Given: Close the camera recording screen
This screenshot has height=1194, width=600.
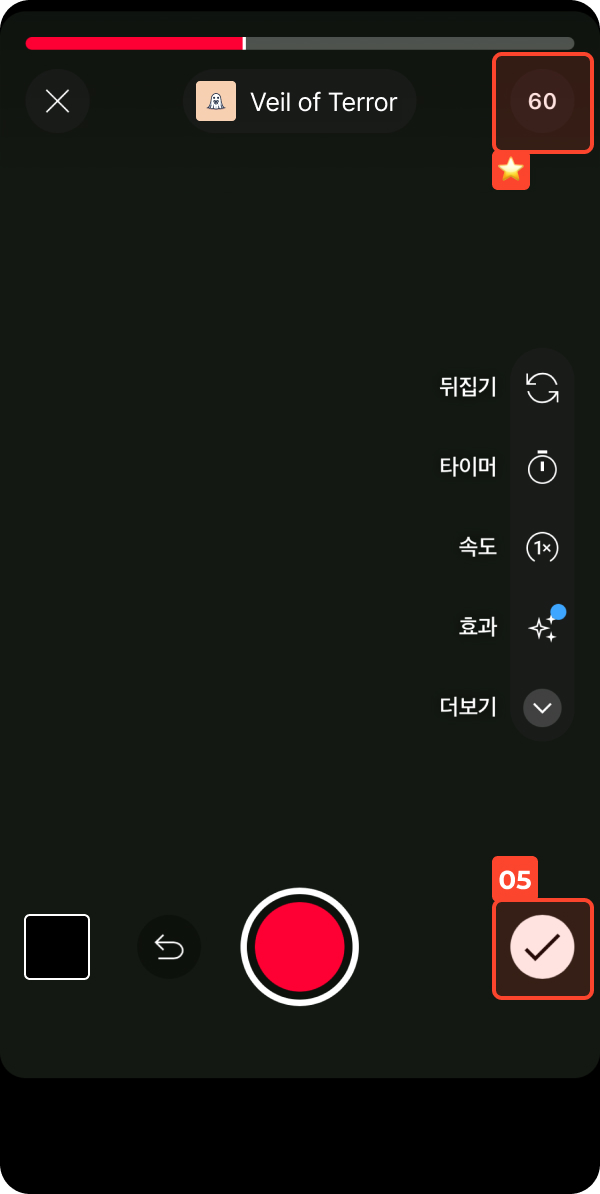Looking at the screenshot, I should coord(58,102).
